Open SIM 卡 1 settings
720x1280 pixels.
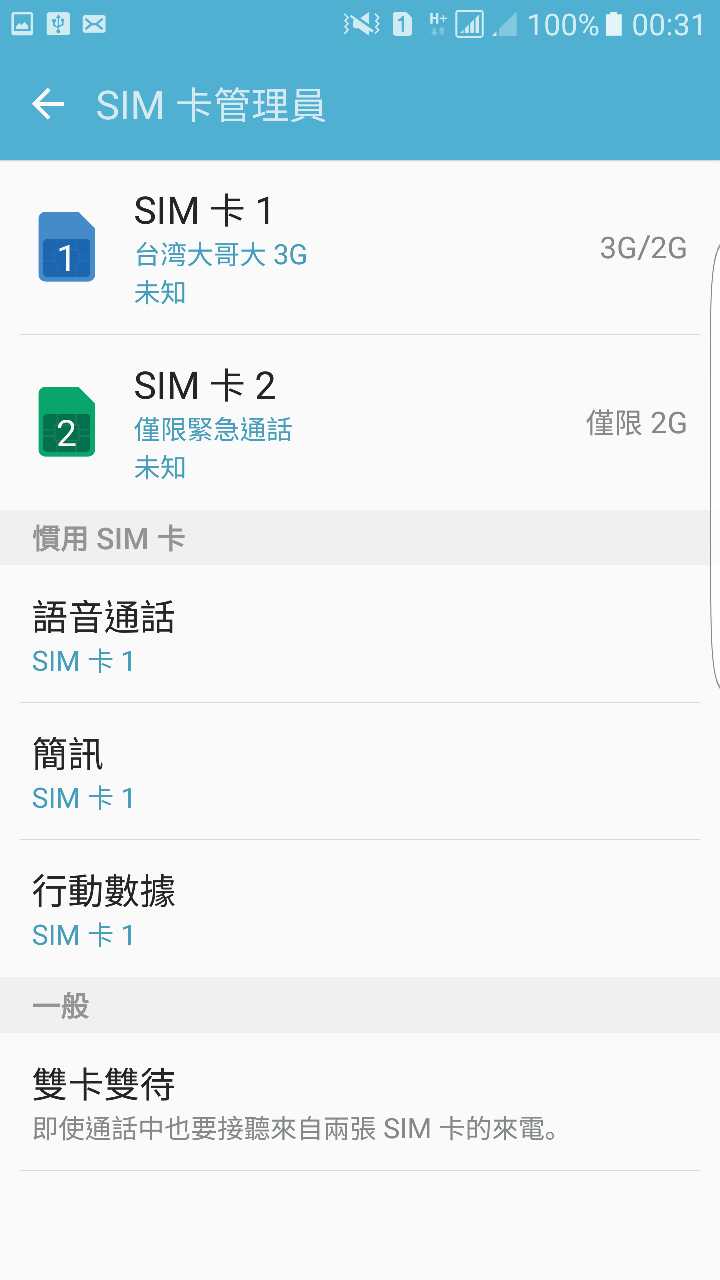pos(360,249)
